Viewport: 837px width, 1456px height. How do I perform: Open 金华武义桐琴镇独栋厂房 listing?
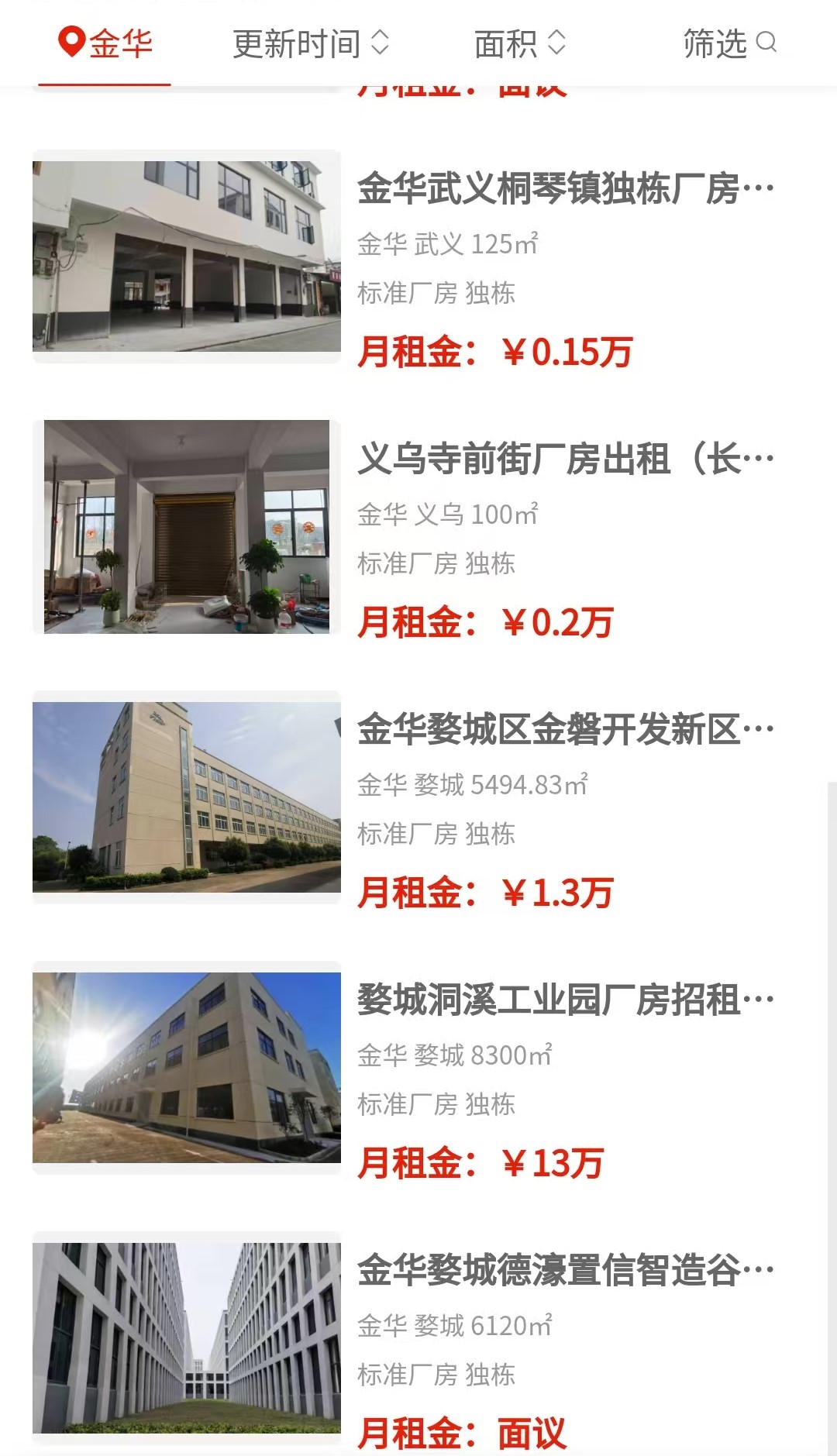point(564,189)
